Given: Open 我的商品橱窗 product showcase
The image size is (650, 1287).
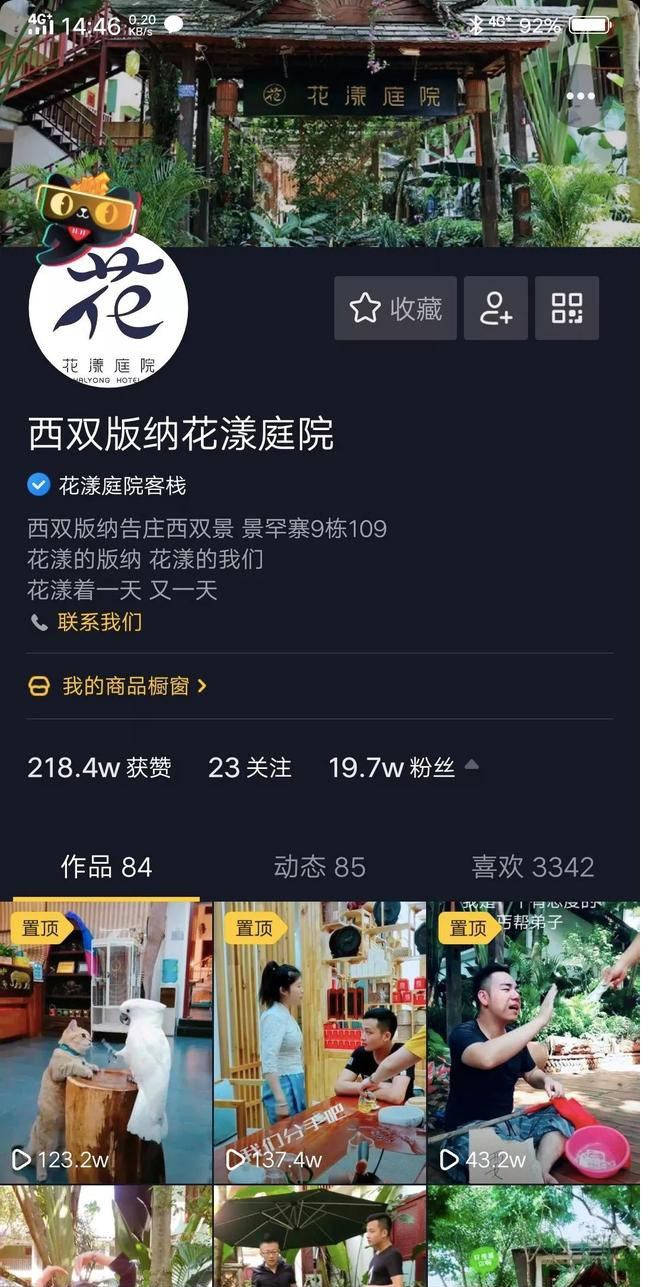Looking at the screenshot, I should (x=125, y=686).
